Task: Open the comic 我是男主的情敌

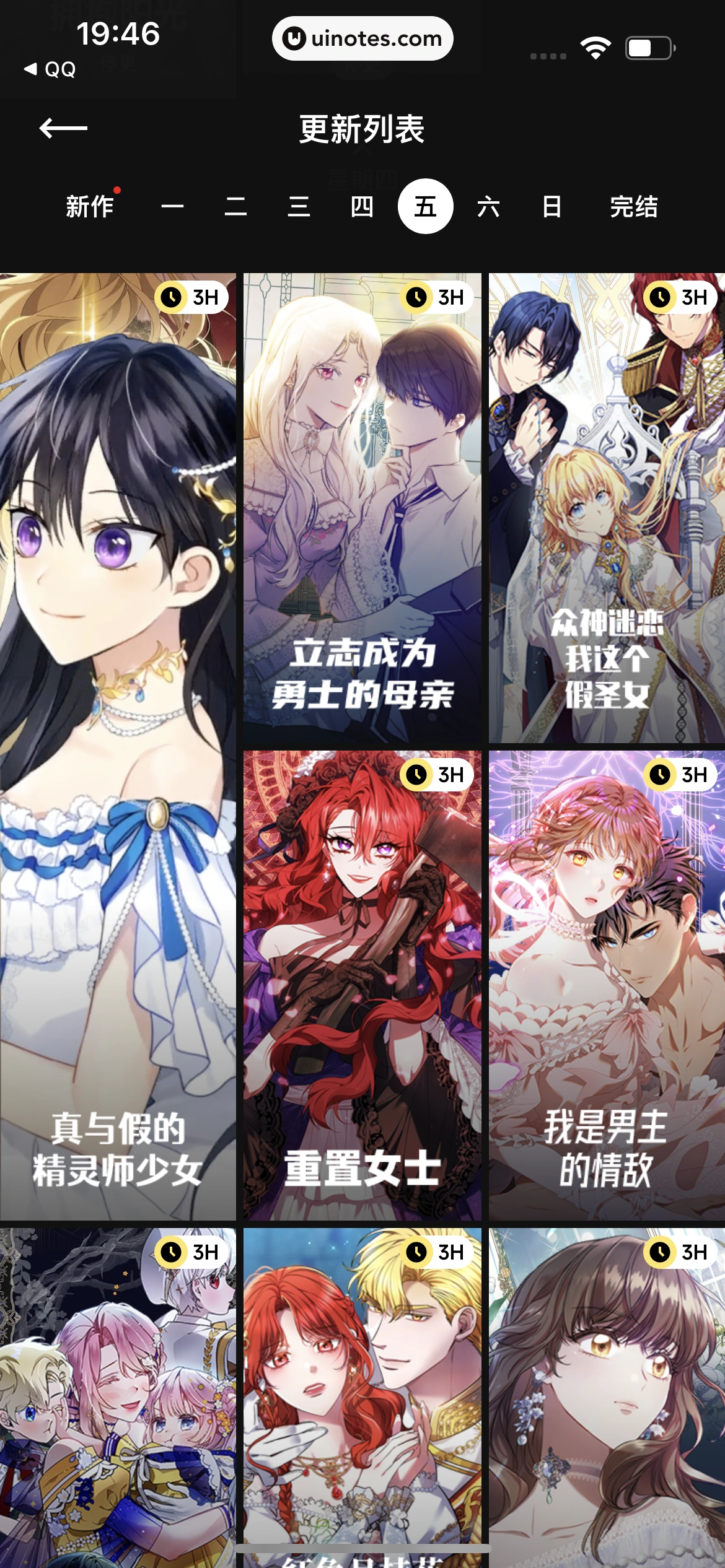Action: coord(607,985)
